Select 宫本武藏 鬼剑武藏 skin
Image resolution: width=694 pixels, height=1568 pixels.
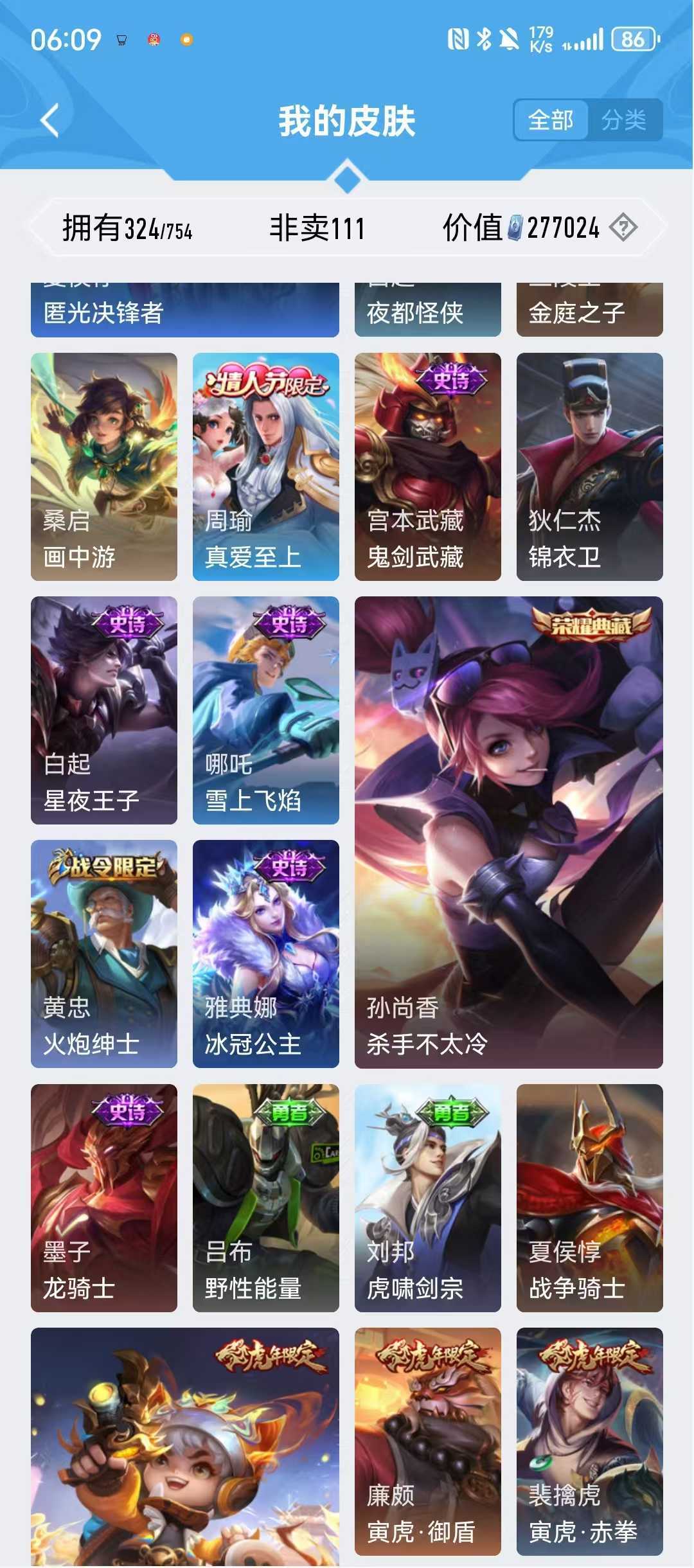pos(427,467)
